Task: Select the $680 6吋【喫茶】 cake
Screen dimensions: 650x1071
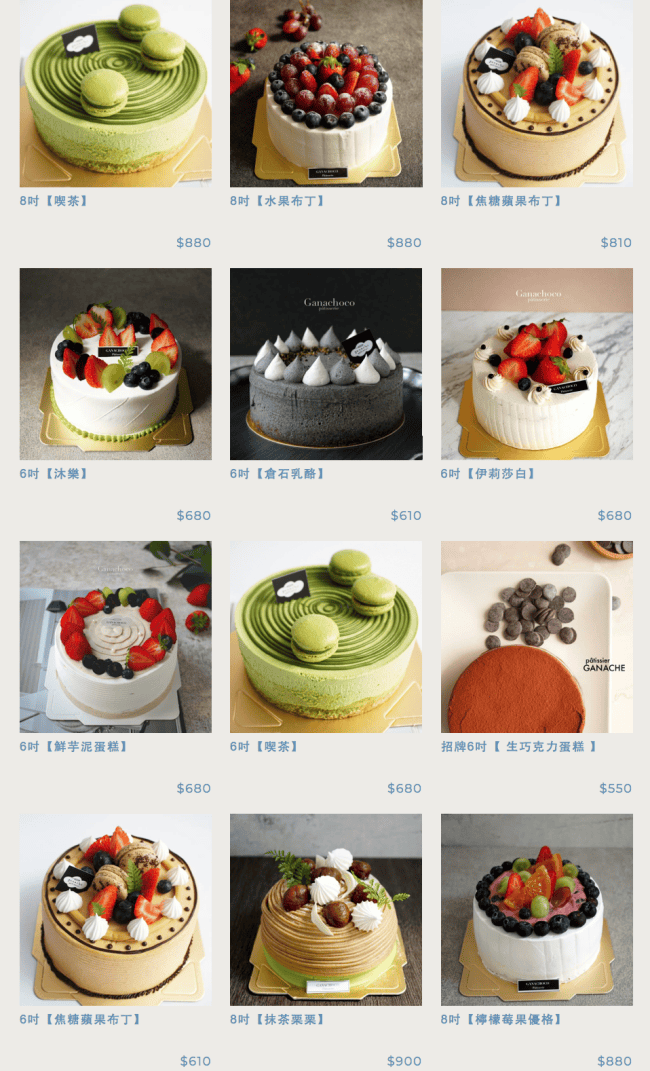Action: (x=326, y=637)
